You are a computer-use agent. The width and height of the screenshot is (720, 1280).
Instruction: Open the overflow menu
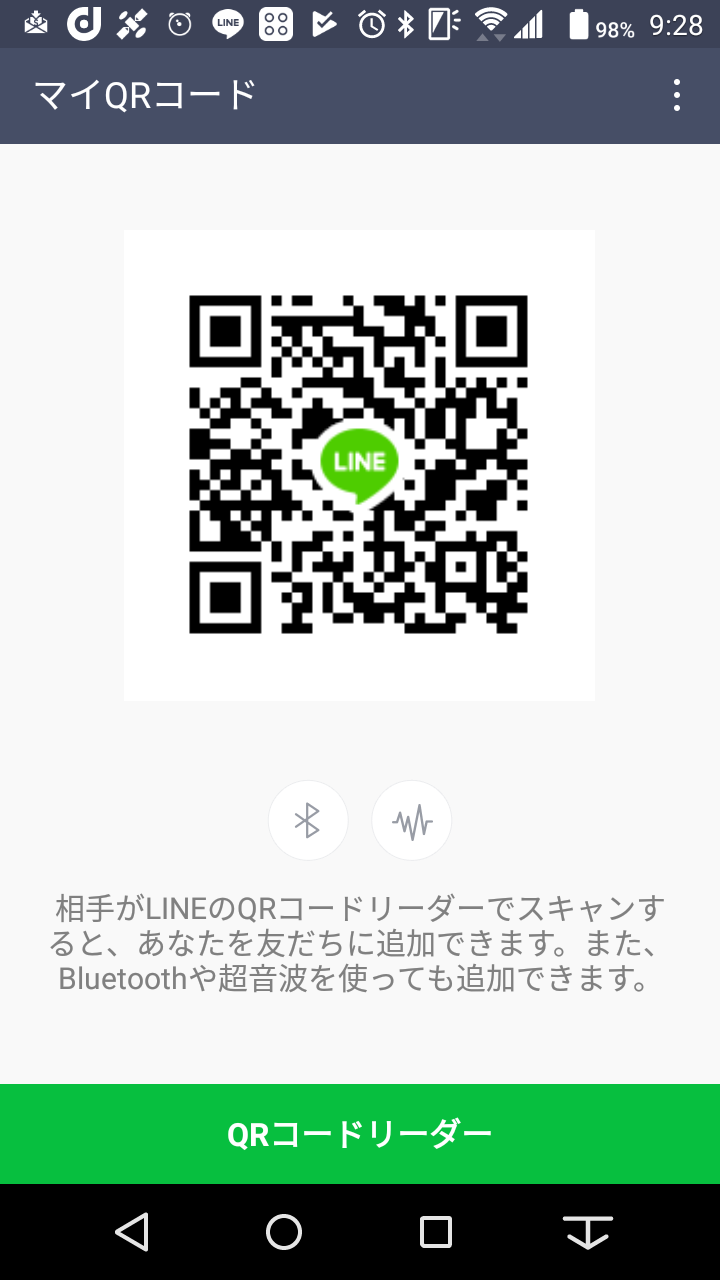[677, 96]
